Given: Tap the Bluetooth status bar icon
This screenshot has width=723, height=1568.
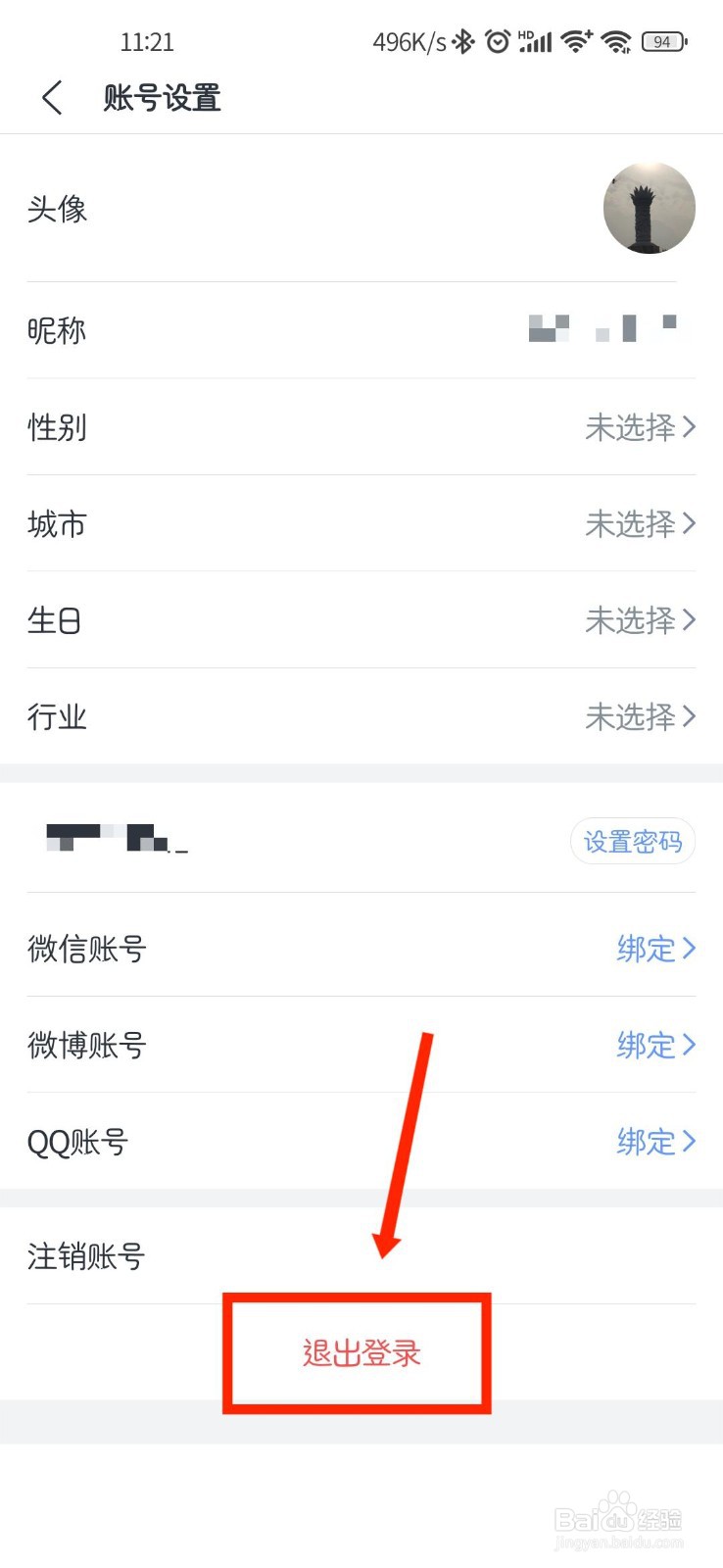Looking at the screenshot, I should click(x=464, y=41).
